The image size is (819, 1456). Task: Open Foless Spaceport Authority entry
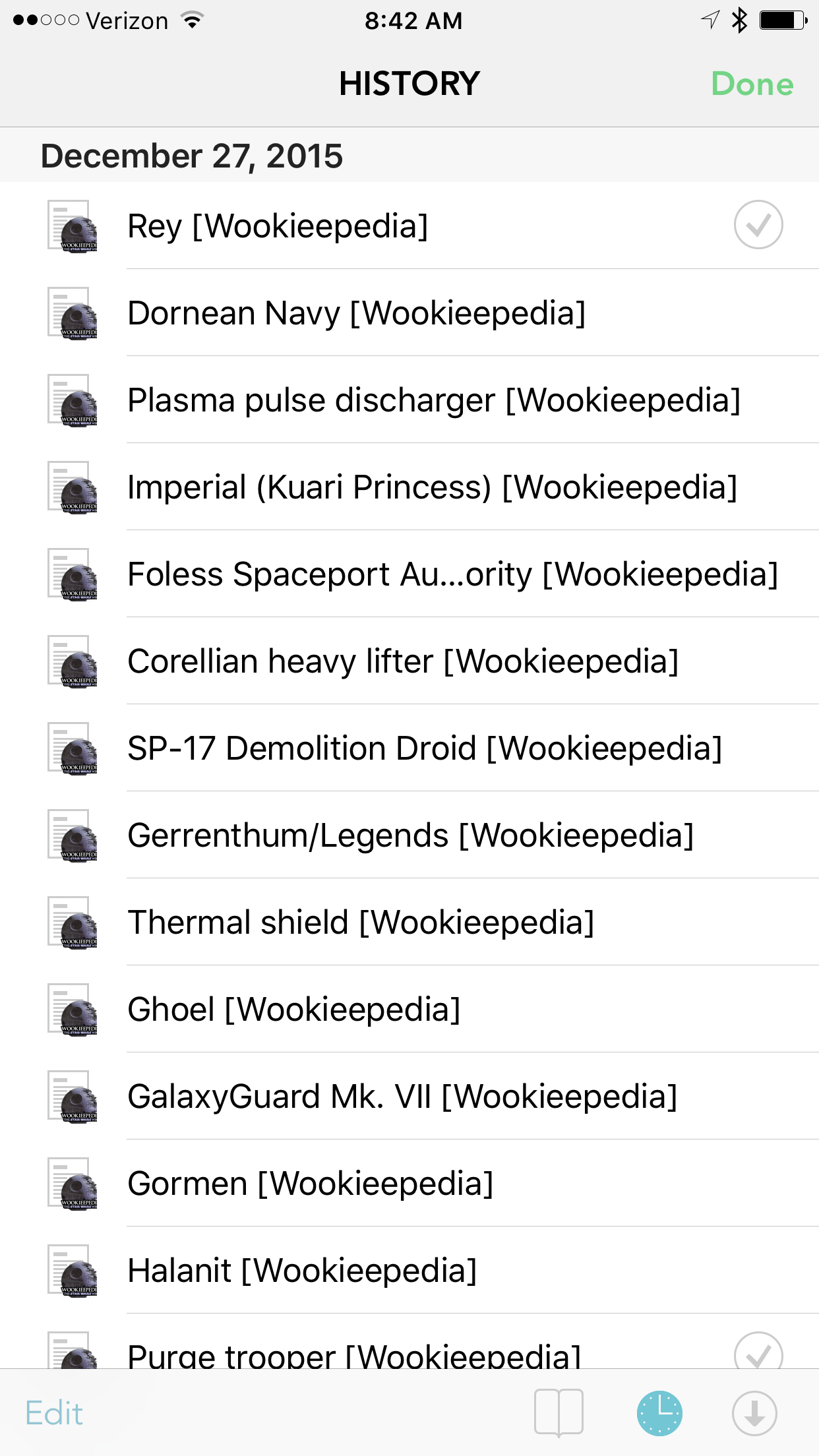(452, 574)
